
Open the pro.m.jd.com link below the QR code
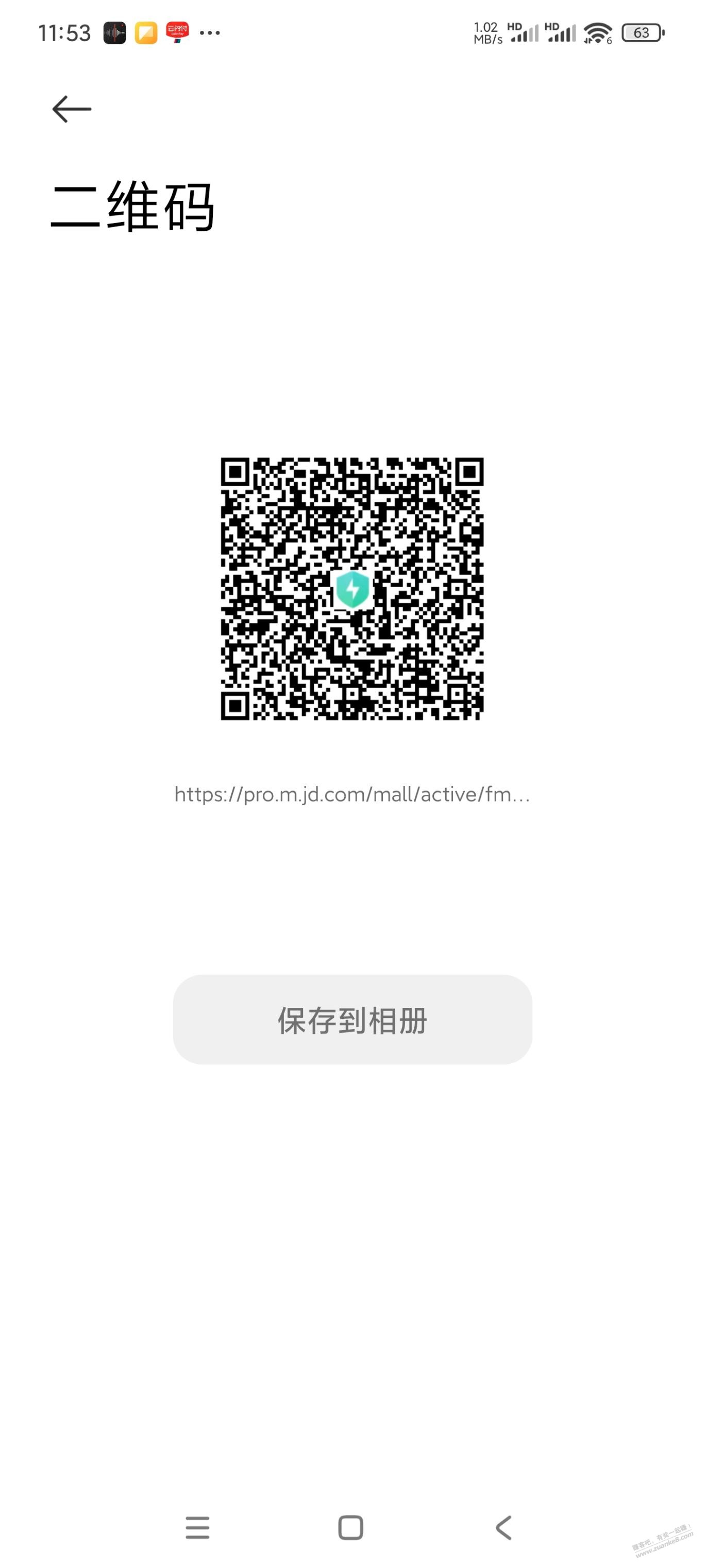[352, 794]
